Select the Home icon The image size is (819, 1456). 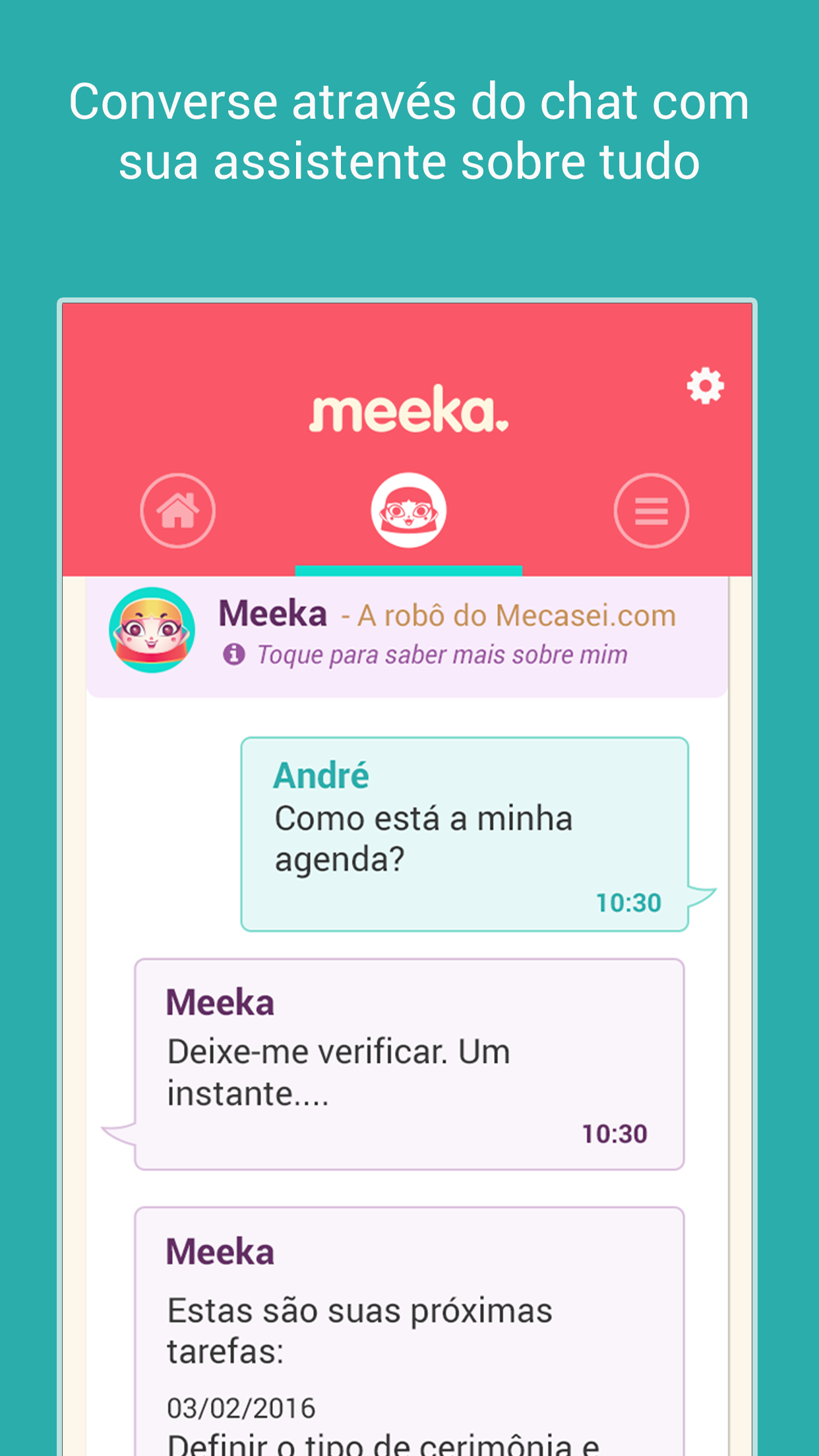177,510
